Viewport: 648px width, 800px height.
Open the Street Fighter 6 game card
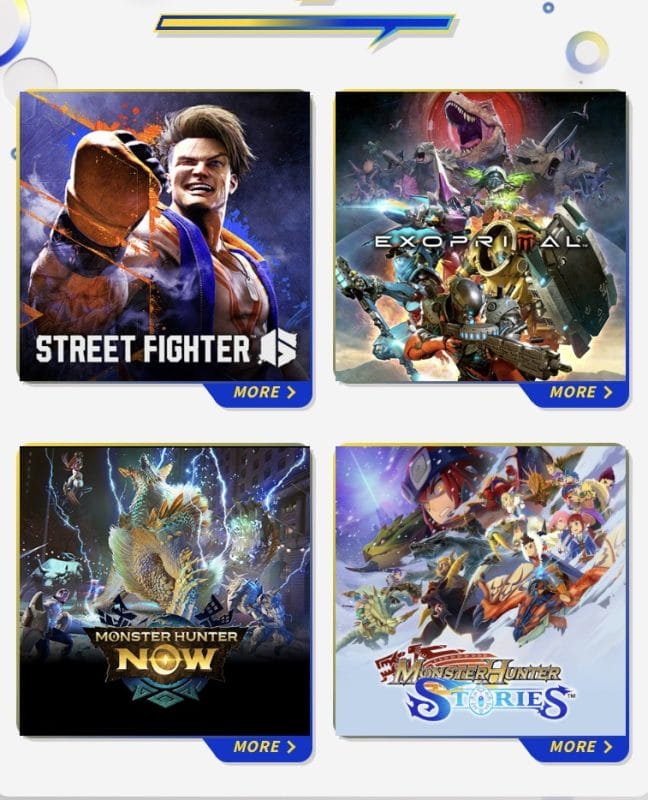pos(165,235)
